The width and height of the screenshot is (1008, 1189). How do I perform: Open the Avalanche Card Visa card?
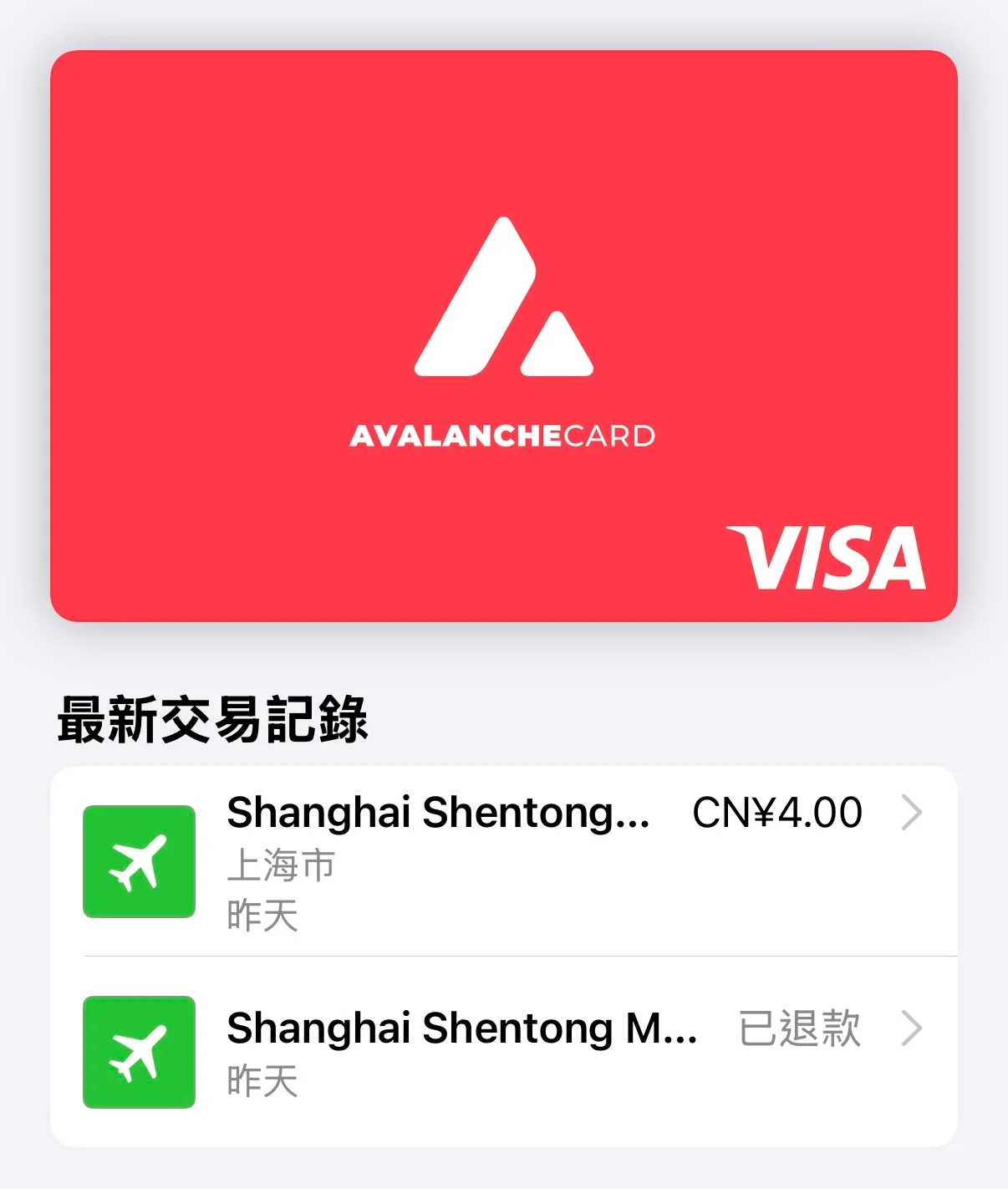point(503,336)
